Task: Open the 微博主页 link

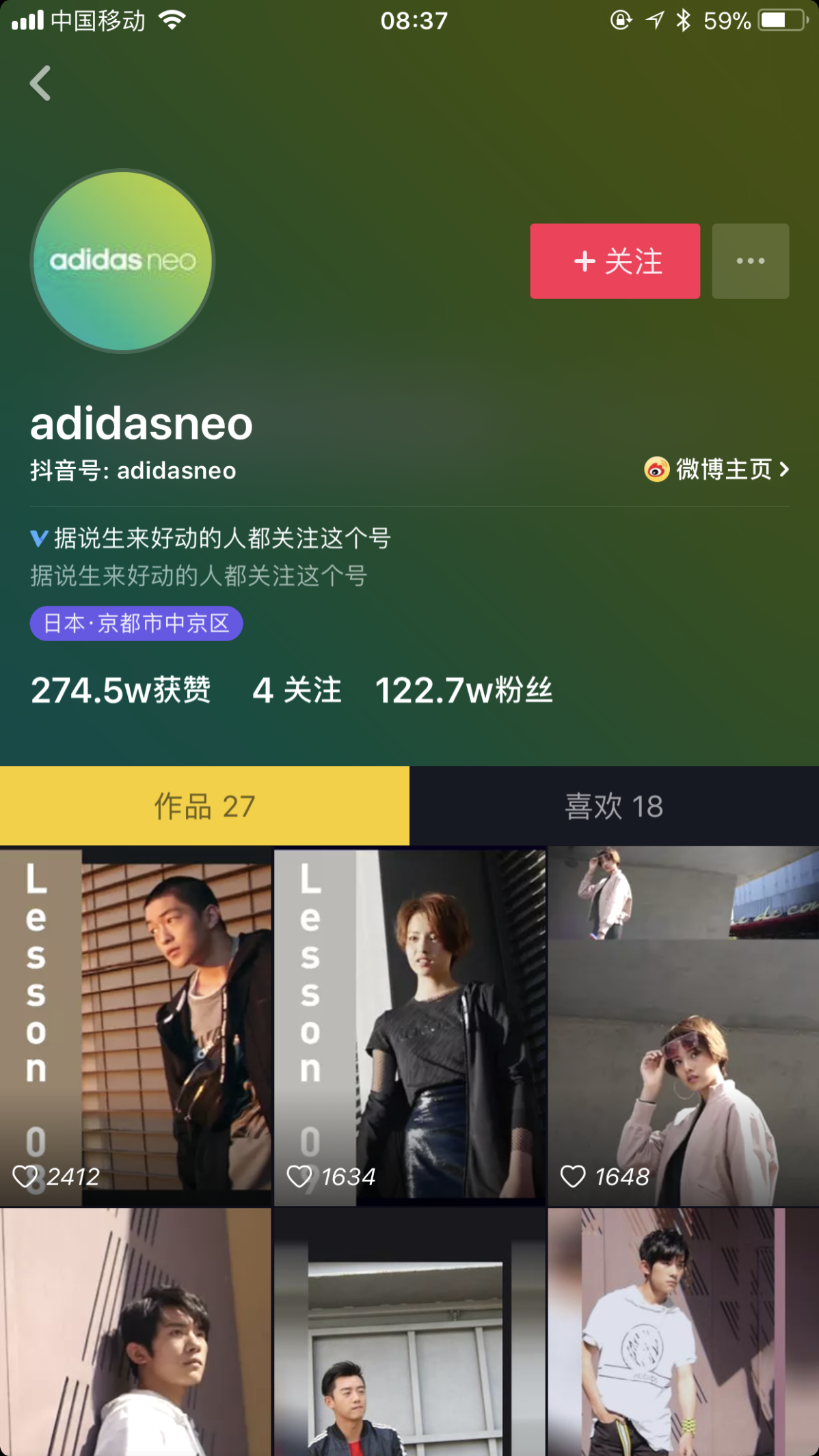Action: coord(716,470)
